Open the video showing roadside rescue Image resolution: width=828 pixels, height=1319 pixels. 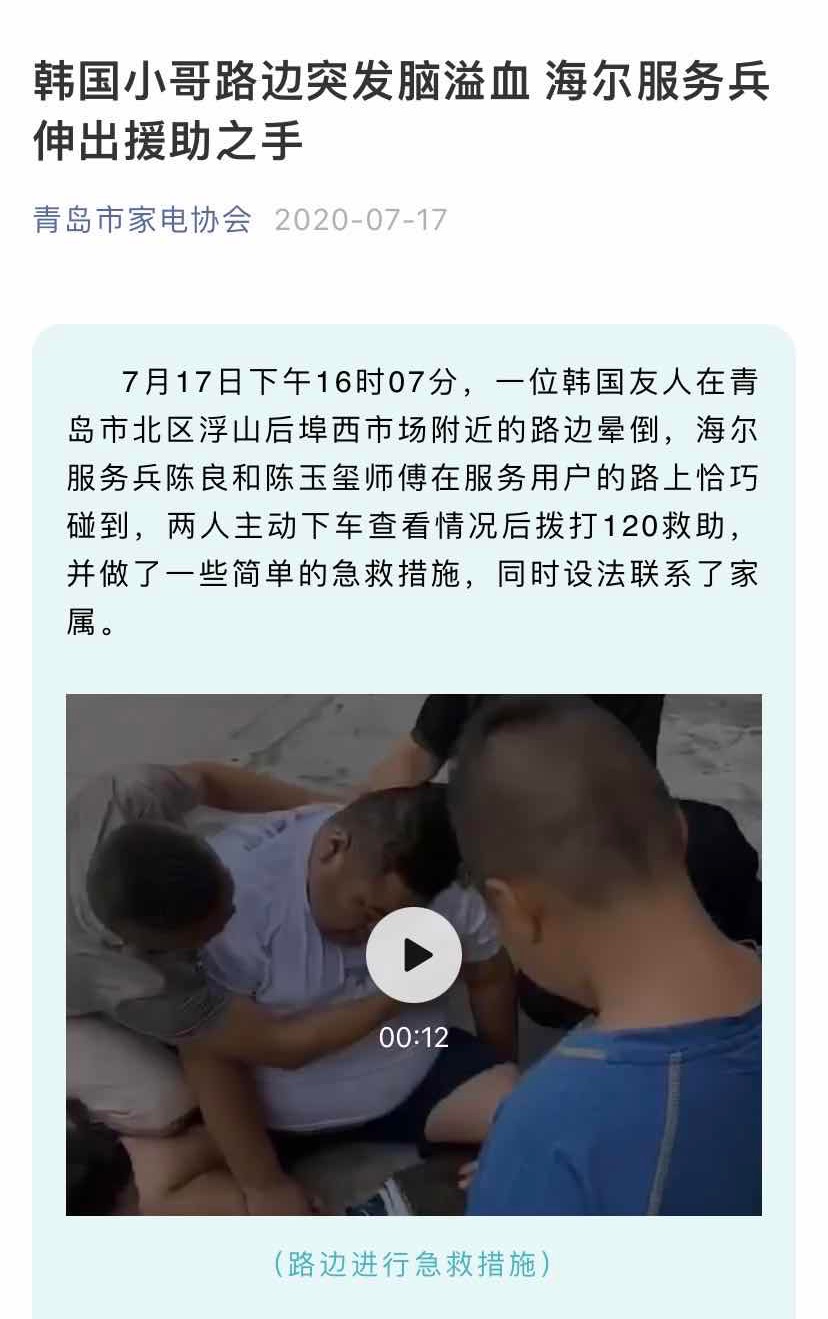click(413, 954)
